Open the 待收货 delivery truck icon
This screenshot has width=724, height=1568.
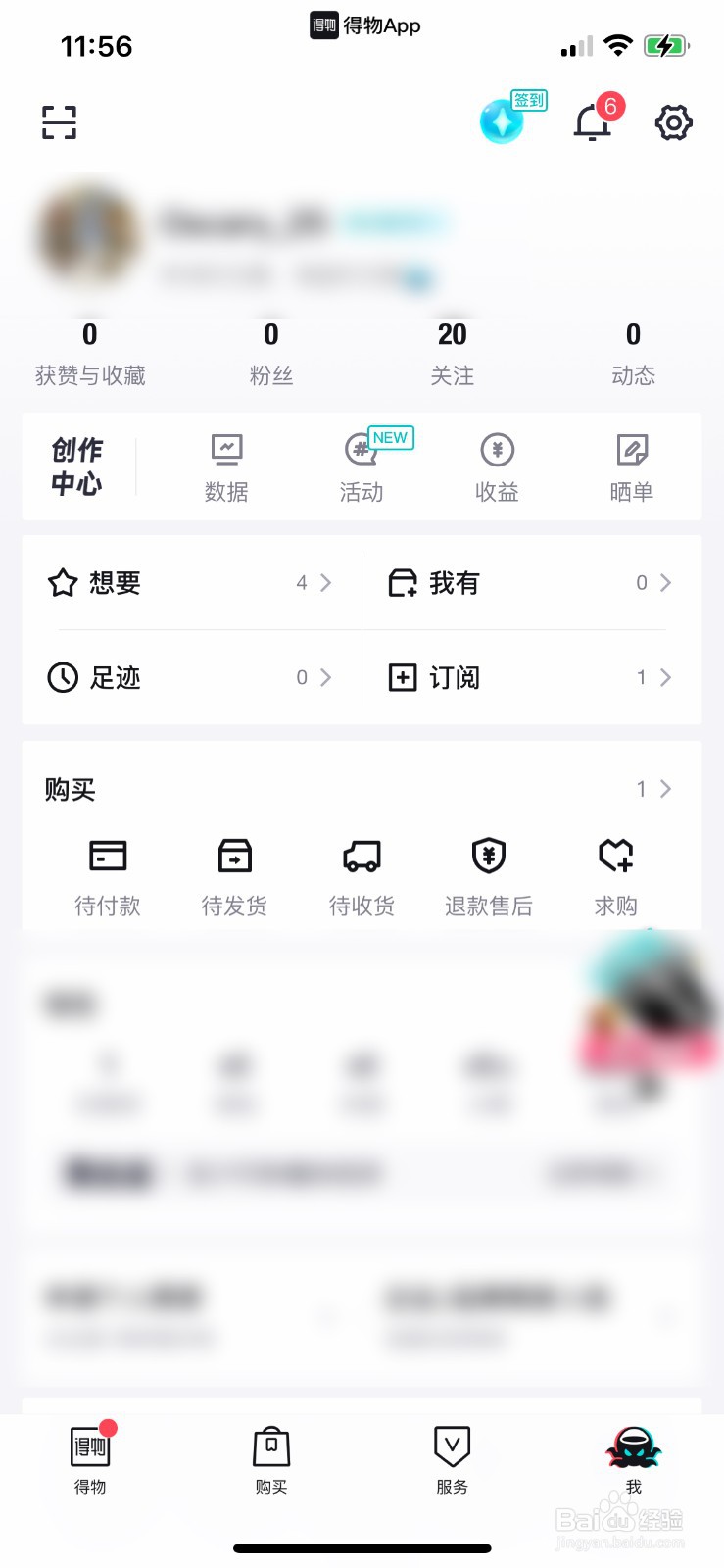[x=361, y=874]
